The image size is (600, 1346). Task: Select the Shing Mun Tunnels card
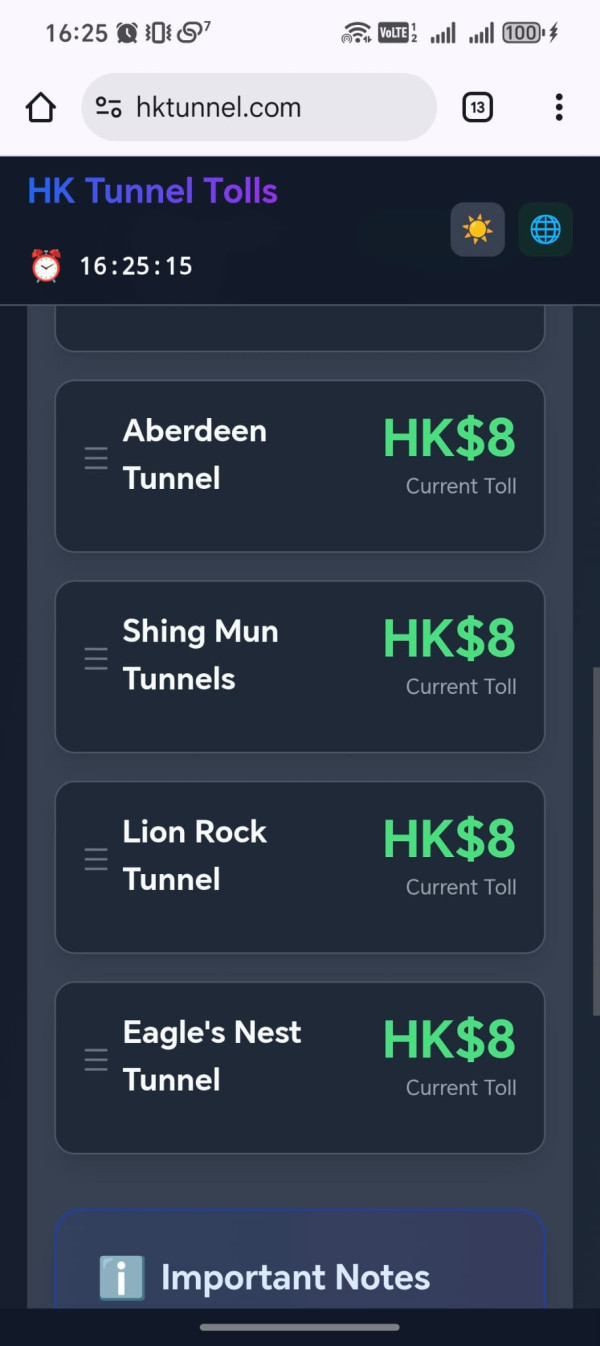[x=300, y=666]
